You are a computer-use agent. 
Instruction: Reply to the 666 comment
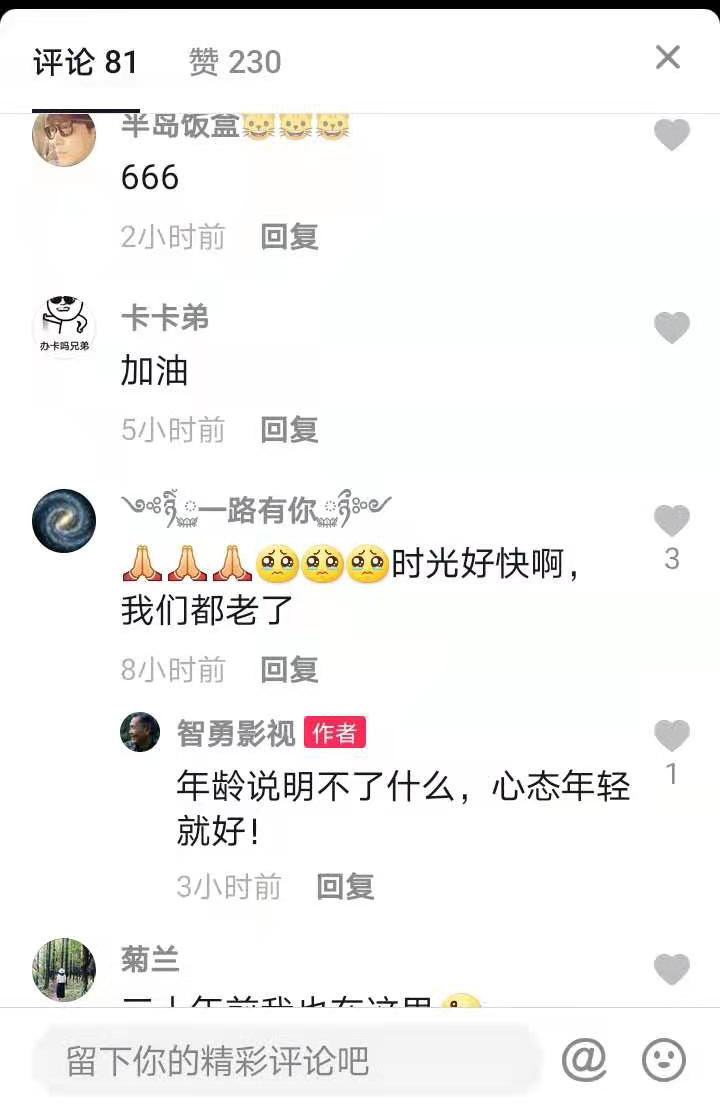click(289, 237)
